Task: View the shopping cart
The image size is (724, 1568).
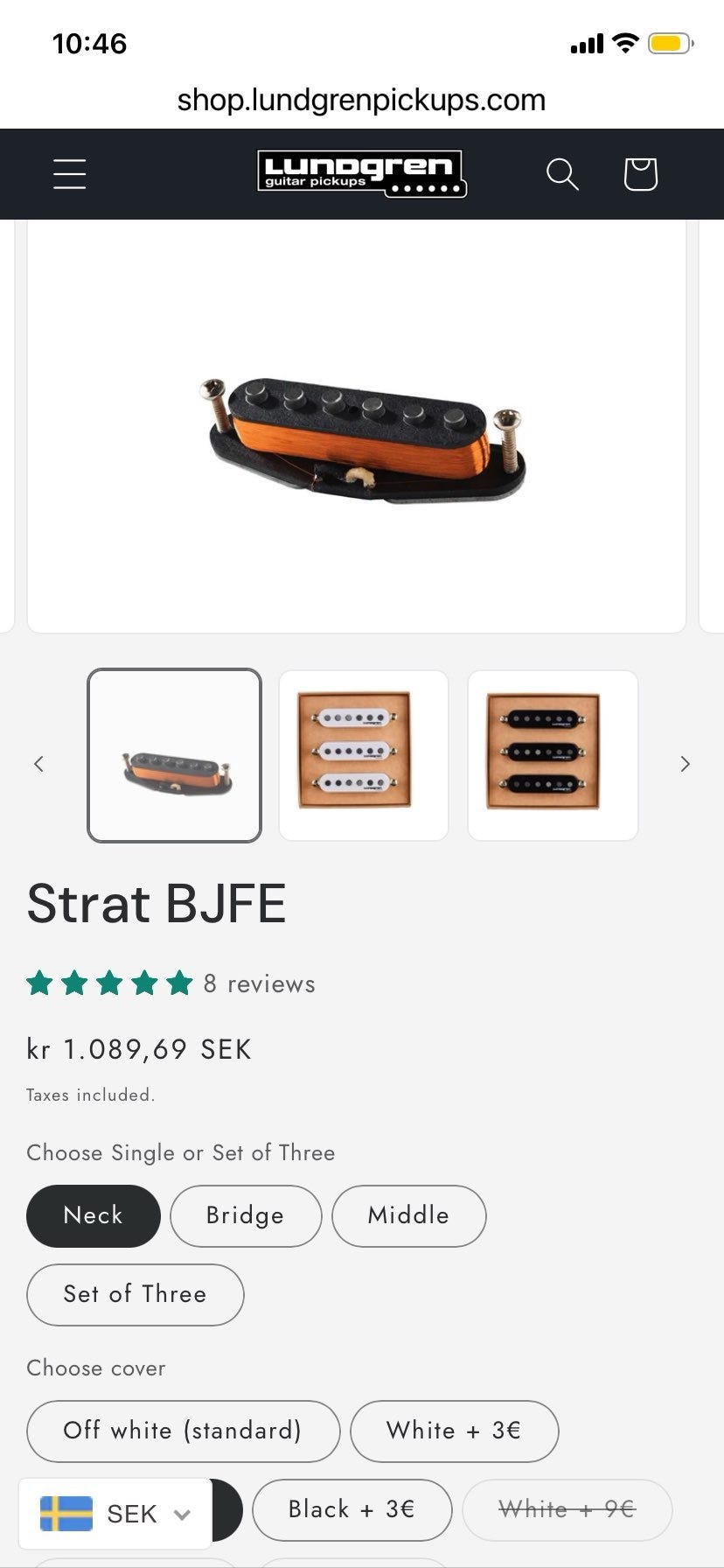Action: (640, 174)
